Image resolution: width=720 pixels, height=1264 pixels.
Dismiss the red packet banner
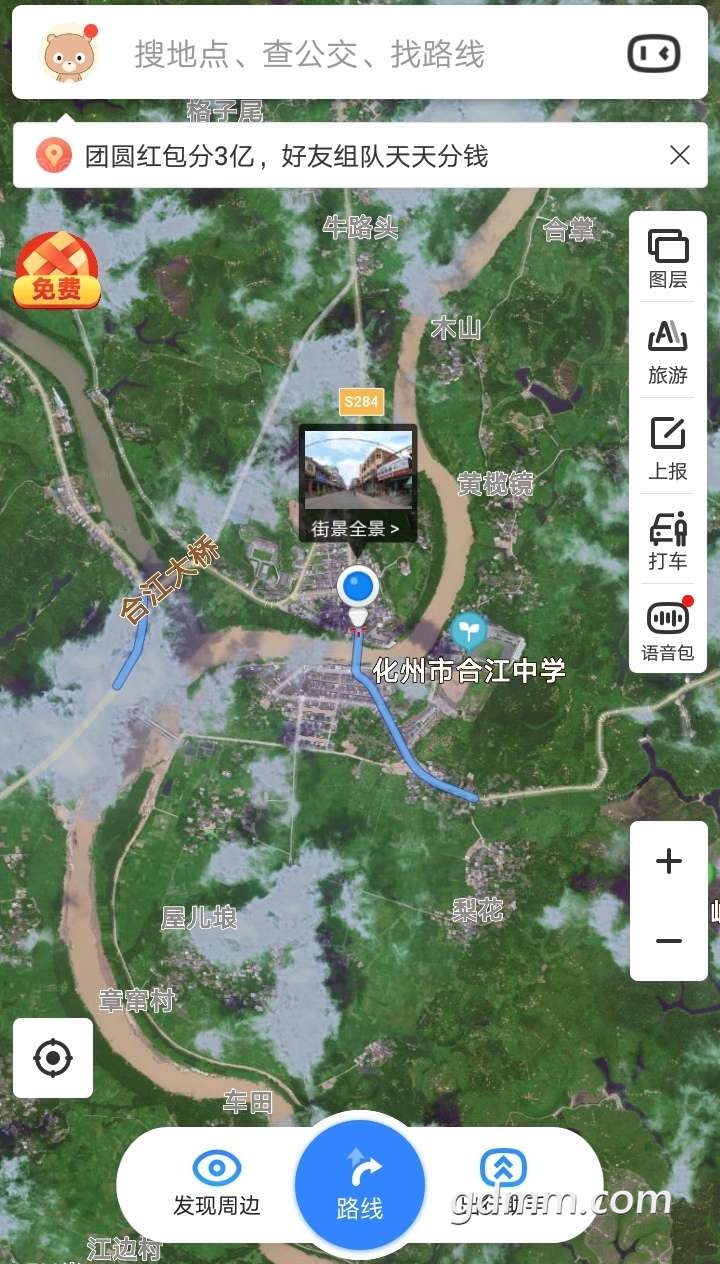click(x=680, y=155)
